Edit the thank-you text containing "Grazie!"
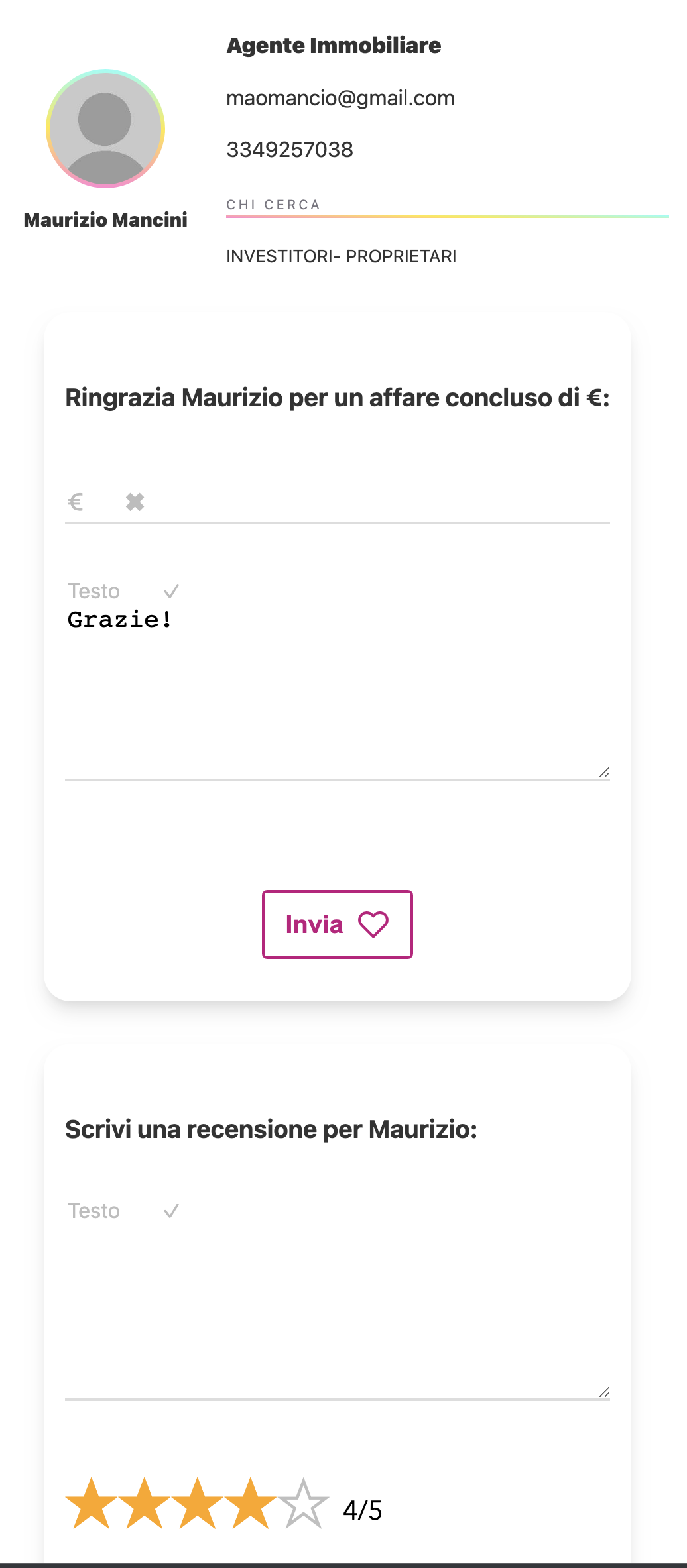The width and height of the screenshot is (687, 1568). click(337, 692)
